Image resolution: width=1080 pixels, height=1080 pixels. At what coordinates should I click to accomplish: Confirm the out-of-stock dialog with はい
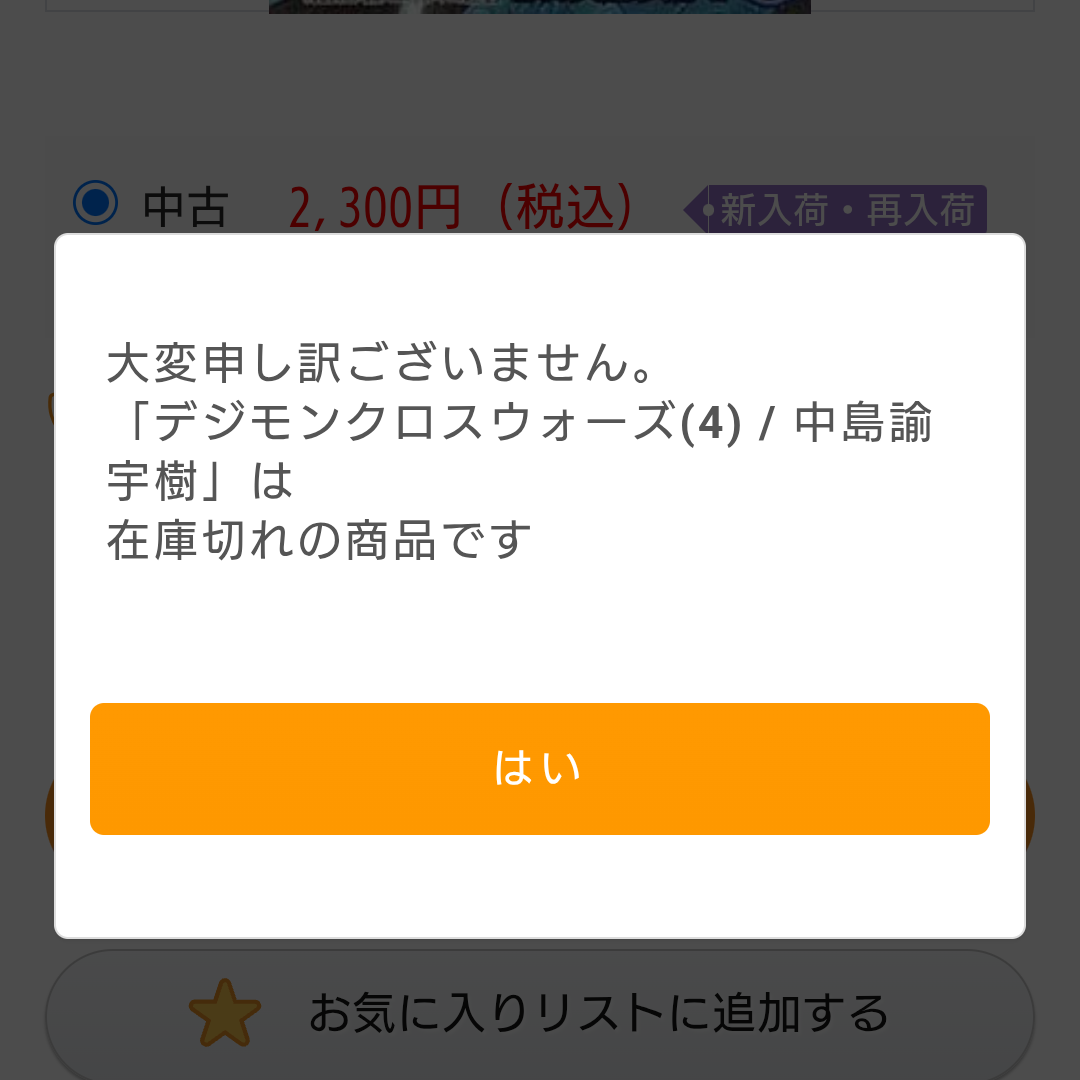539,768
